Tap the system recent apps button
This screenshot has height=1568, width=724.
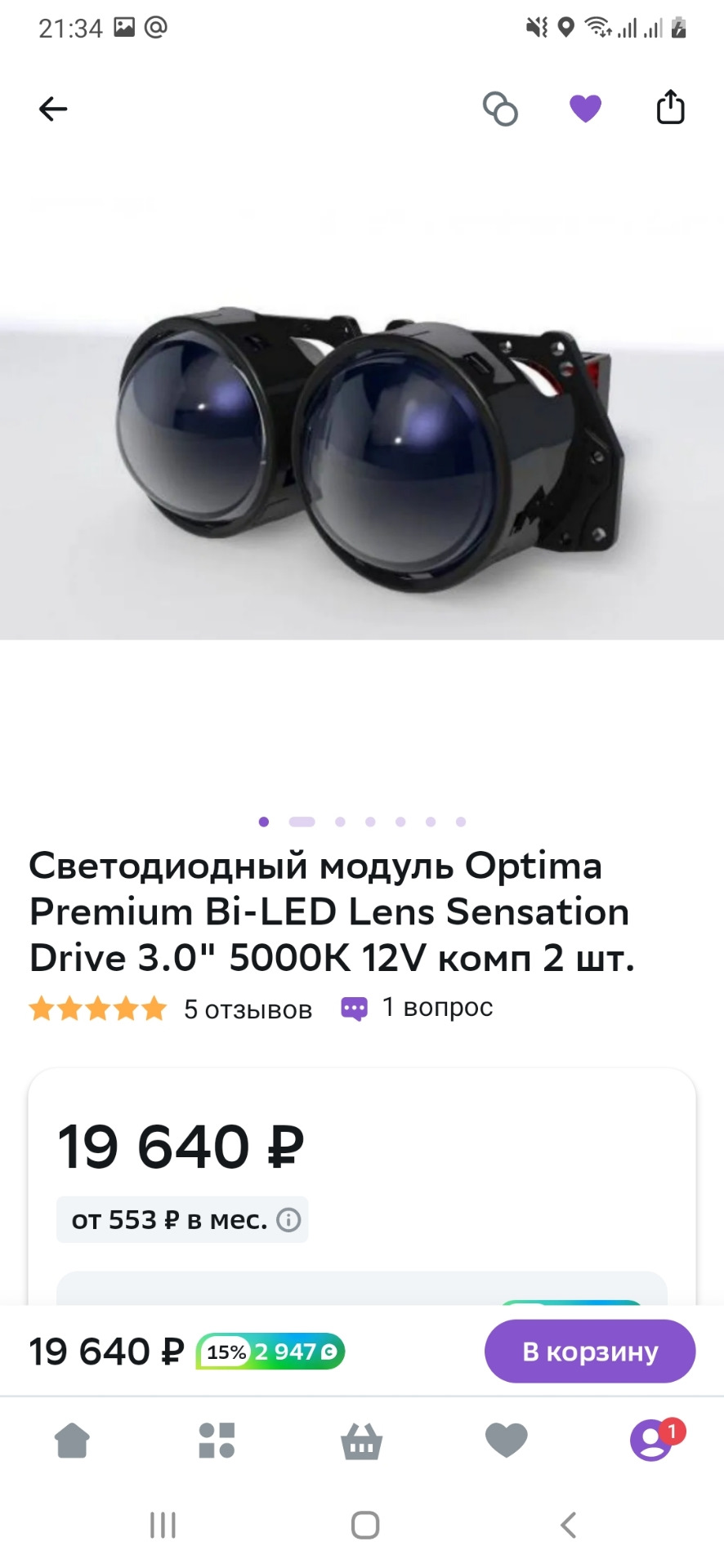click(163, 1525)
